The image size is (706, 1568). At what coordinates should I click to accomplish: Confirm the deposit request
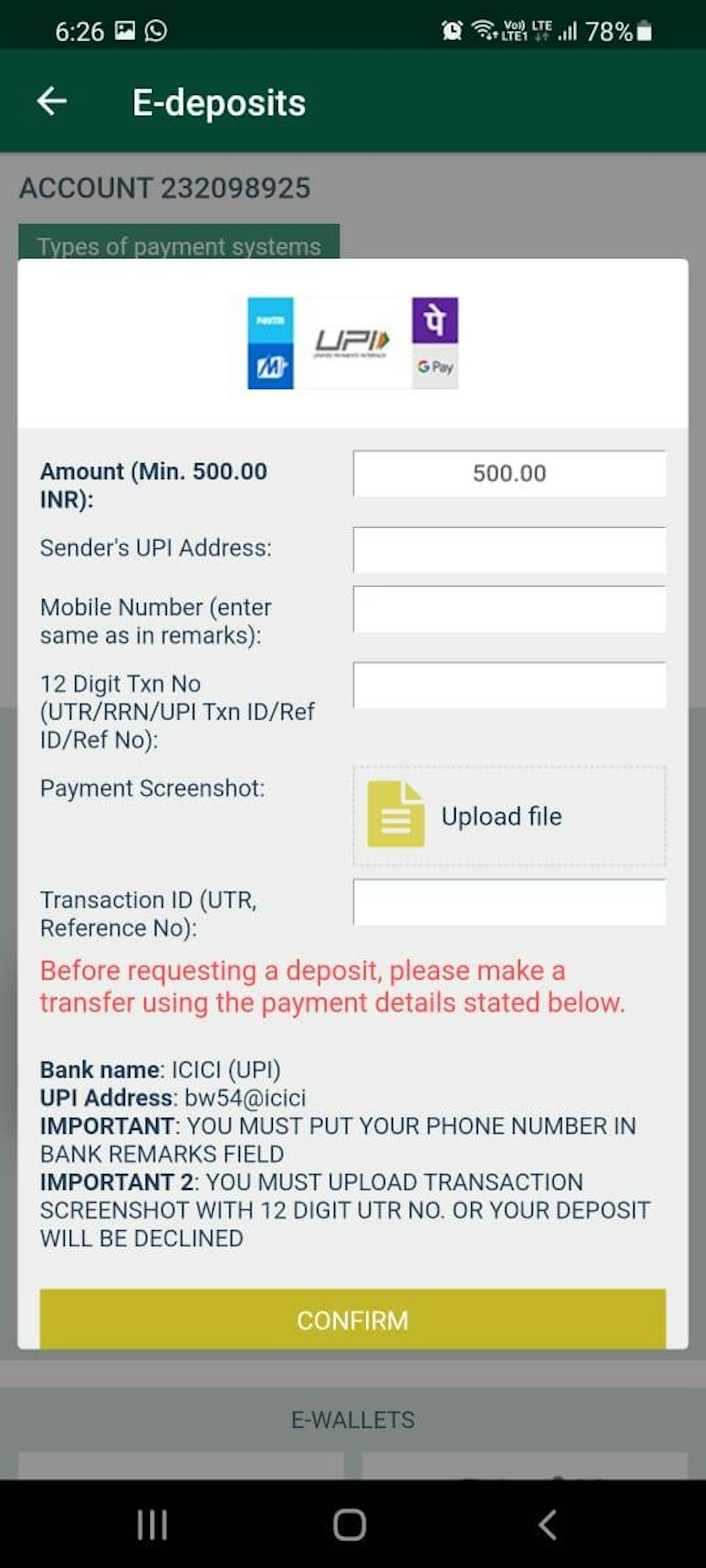point(353,1320)
